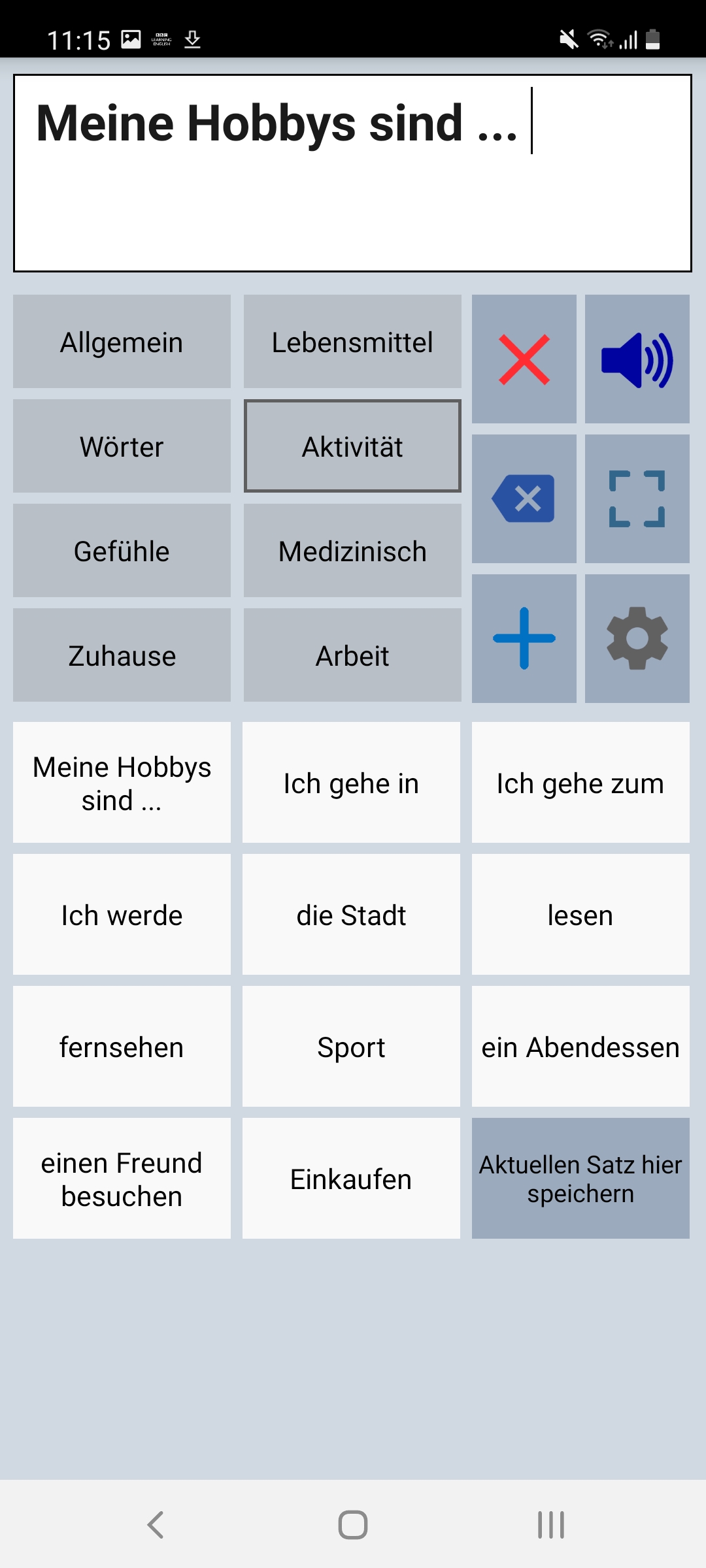The height and width of the screenshot is (1568, 706).
Task: Focus the sentence text box
Action: click(352, 173)
